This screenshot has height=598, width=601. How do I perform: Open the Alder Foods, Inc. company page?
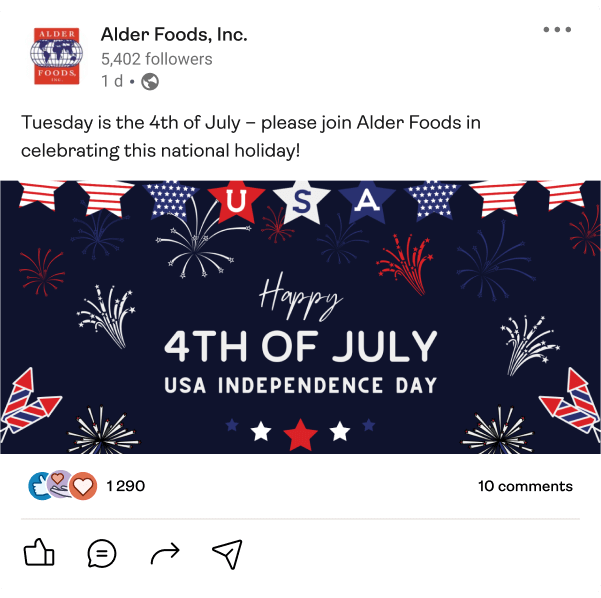(174, 35)
